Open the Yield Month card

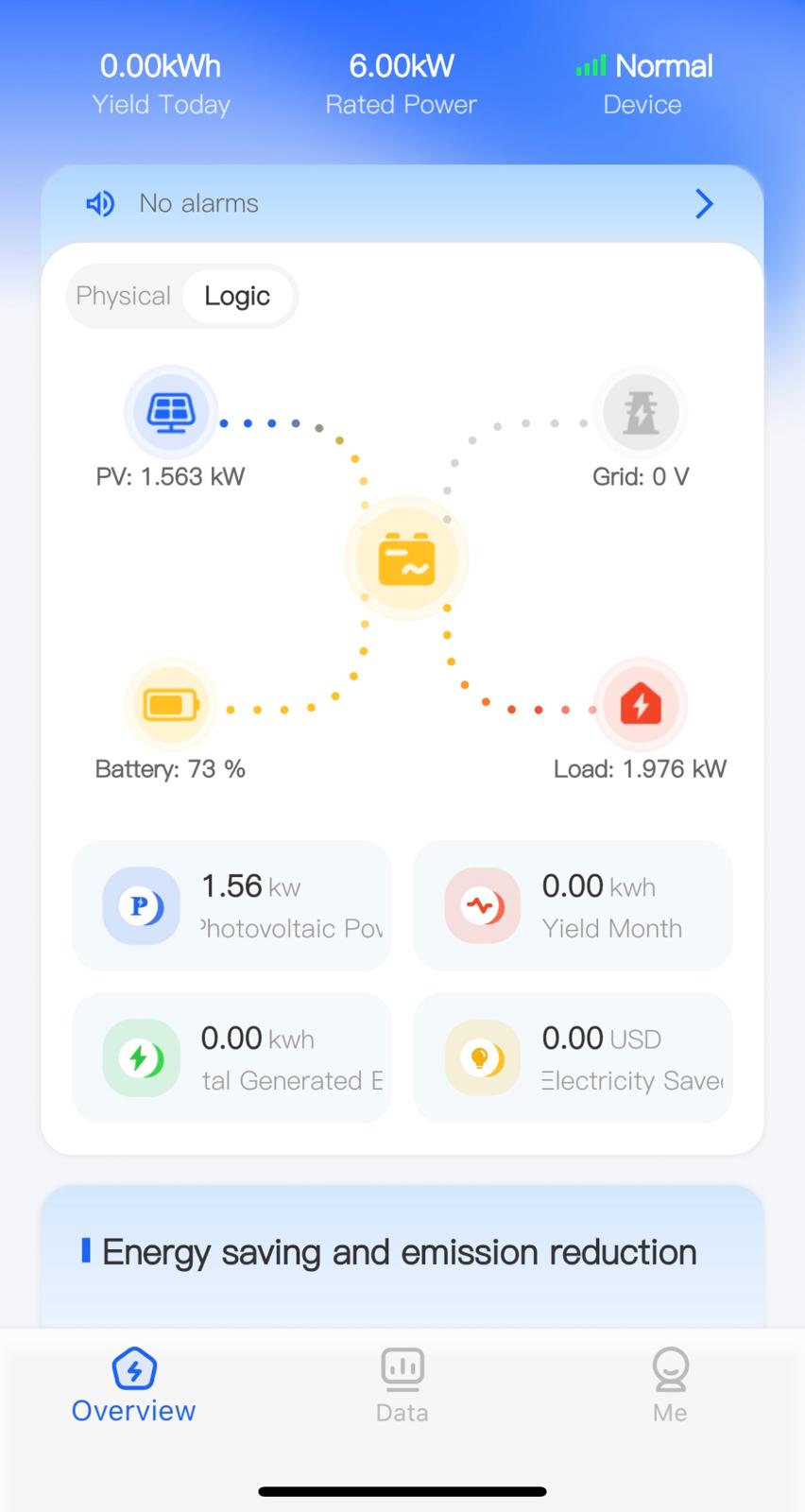pyautogui.click(x=573, y=905)
